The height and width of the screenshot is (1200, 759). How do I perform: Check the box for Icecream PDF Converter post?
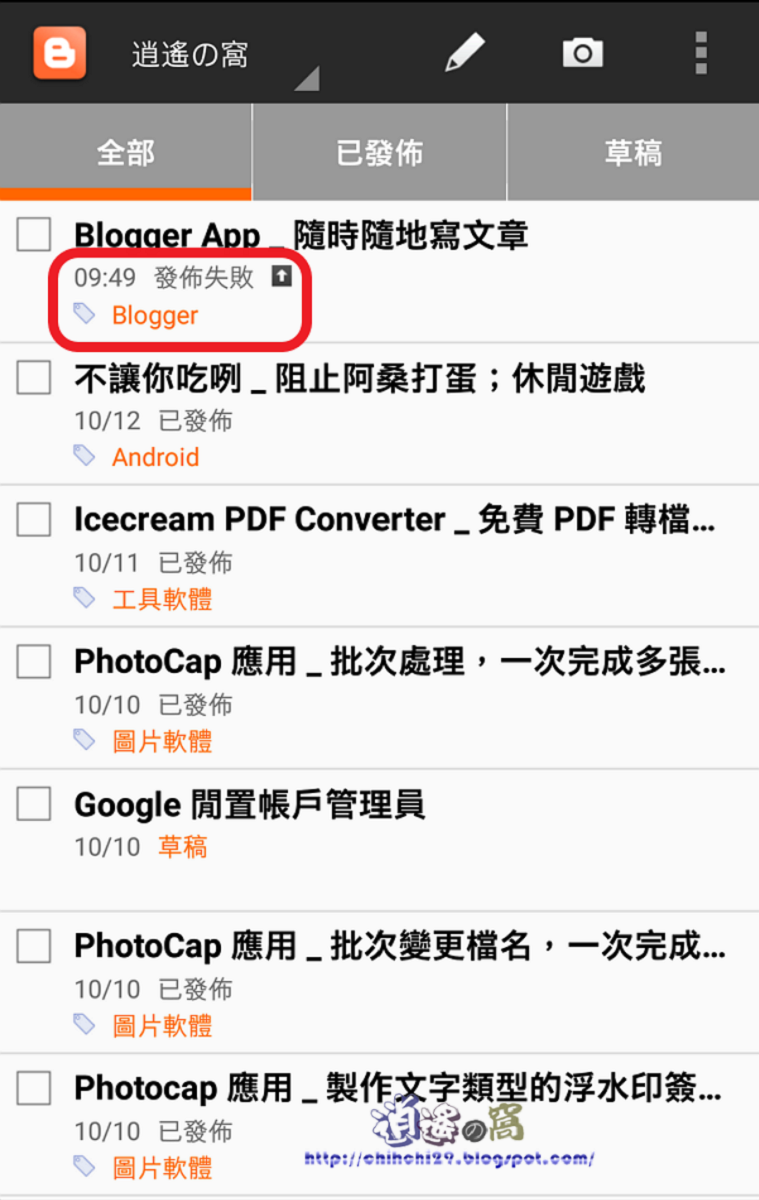[34, 520]
